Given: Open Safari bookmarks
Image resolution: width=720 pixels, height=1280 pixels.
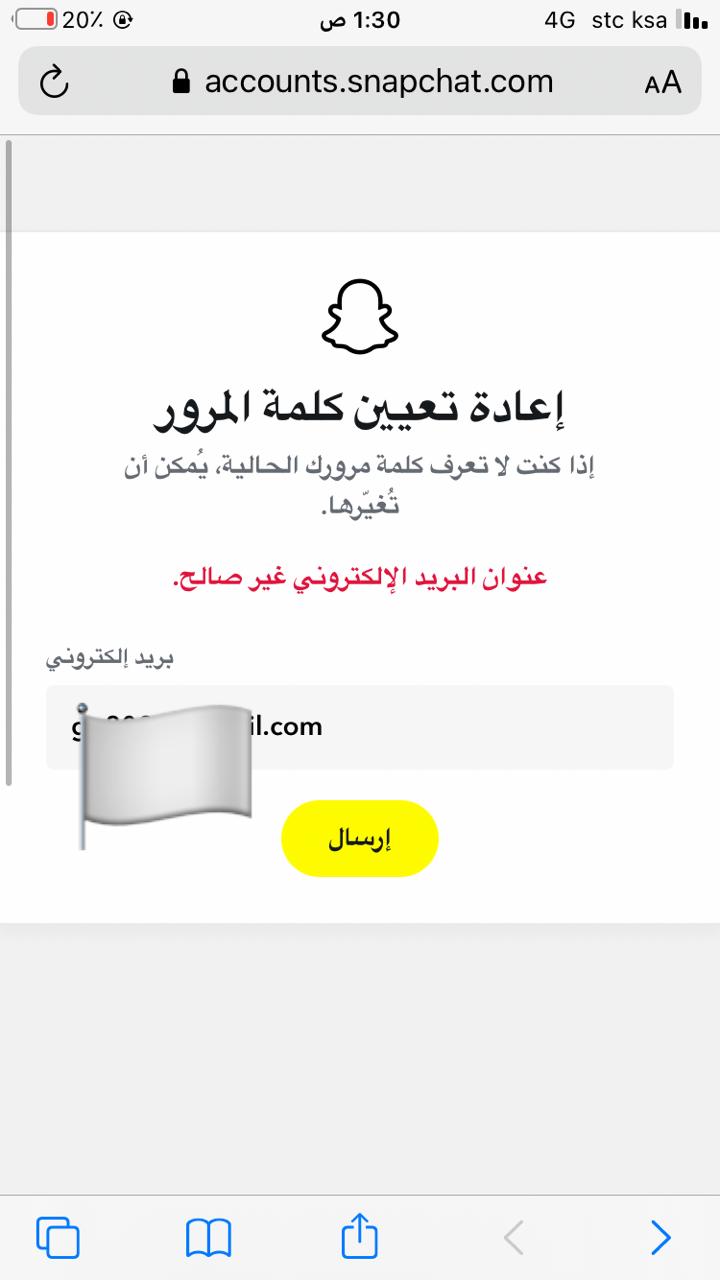Looking at the screenshot, I should [208, 1238].
